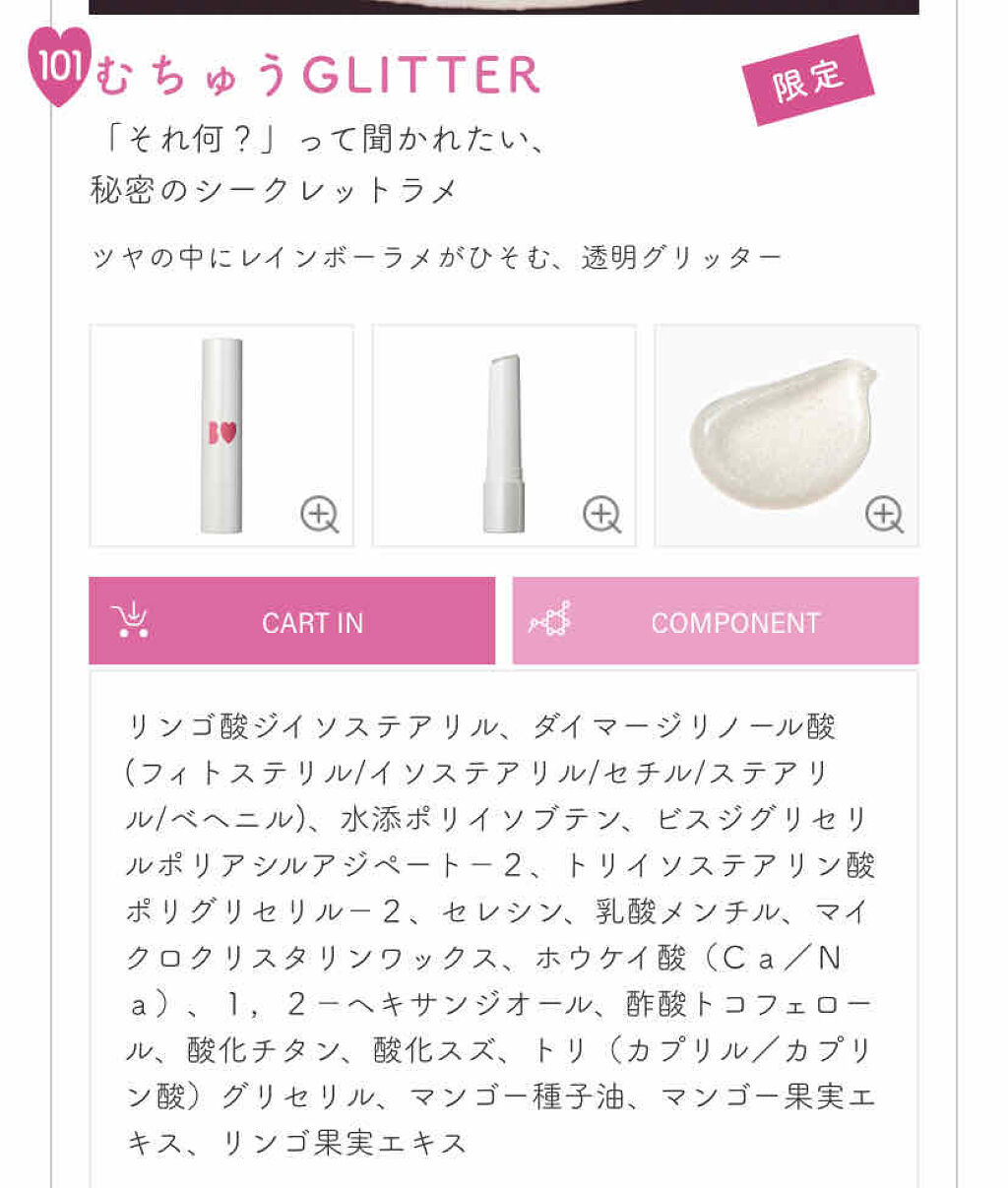Toggle the COMPONENT ingredients list

click(715, 621)
